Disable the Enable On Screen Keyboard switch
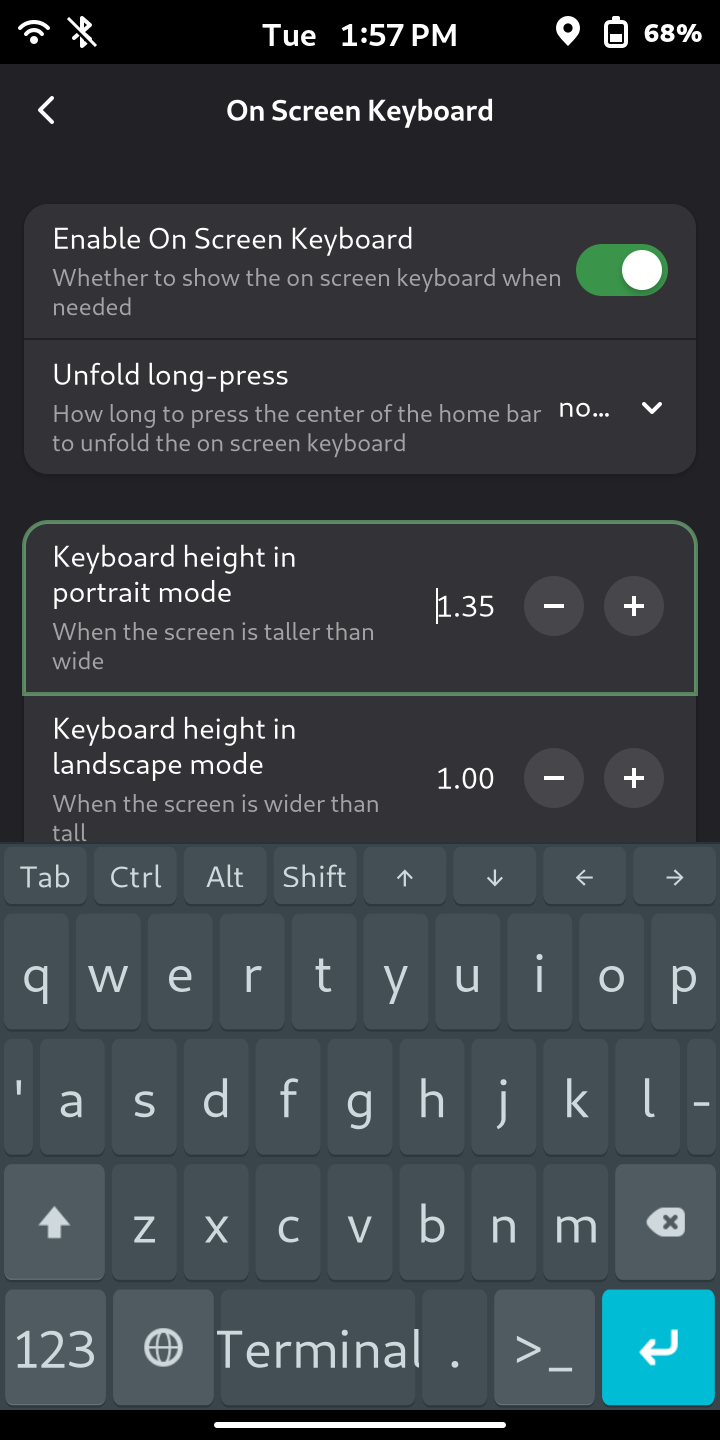Viewport: 720px width, 1440px height. tap(621, 271)
